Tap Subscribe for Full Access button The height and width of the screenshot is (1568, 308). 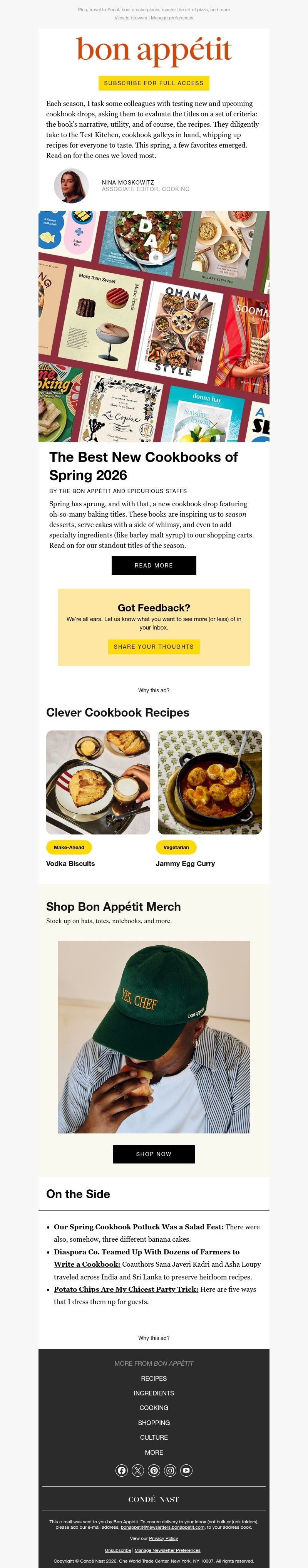(153, 83)
